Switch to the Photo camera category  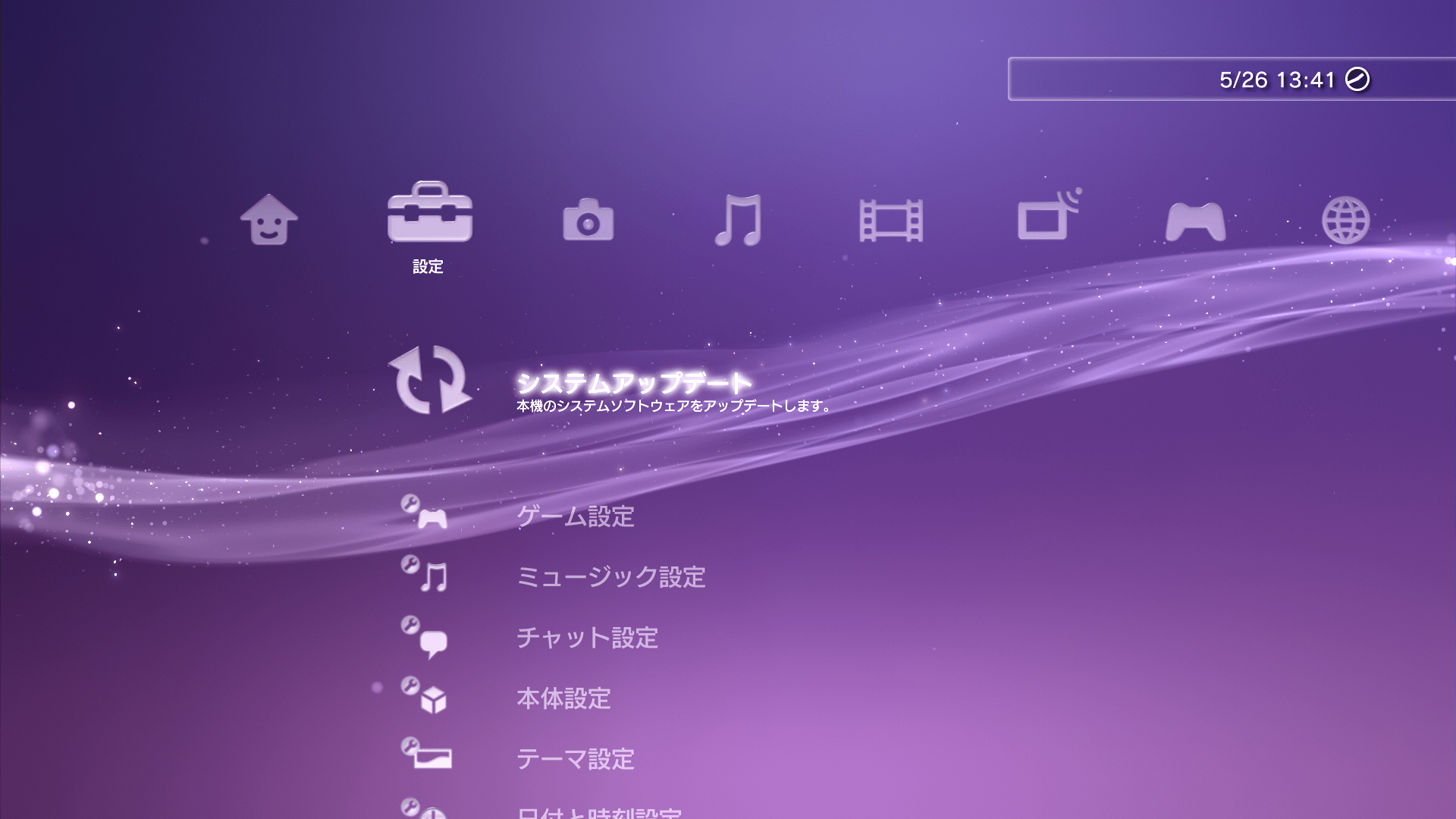pyautogui.click(x=588, y=221)
